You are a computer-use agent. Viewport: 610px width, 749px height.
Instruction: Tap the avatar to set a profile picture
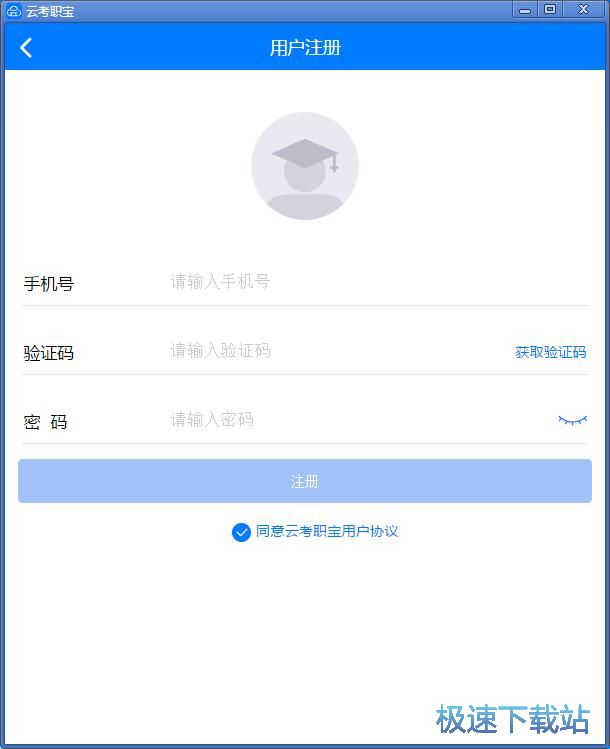pos(304,166)
